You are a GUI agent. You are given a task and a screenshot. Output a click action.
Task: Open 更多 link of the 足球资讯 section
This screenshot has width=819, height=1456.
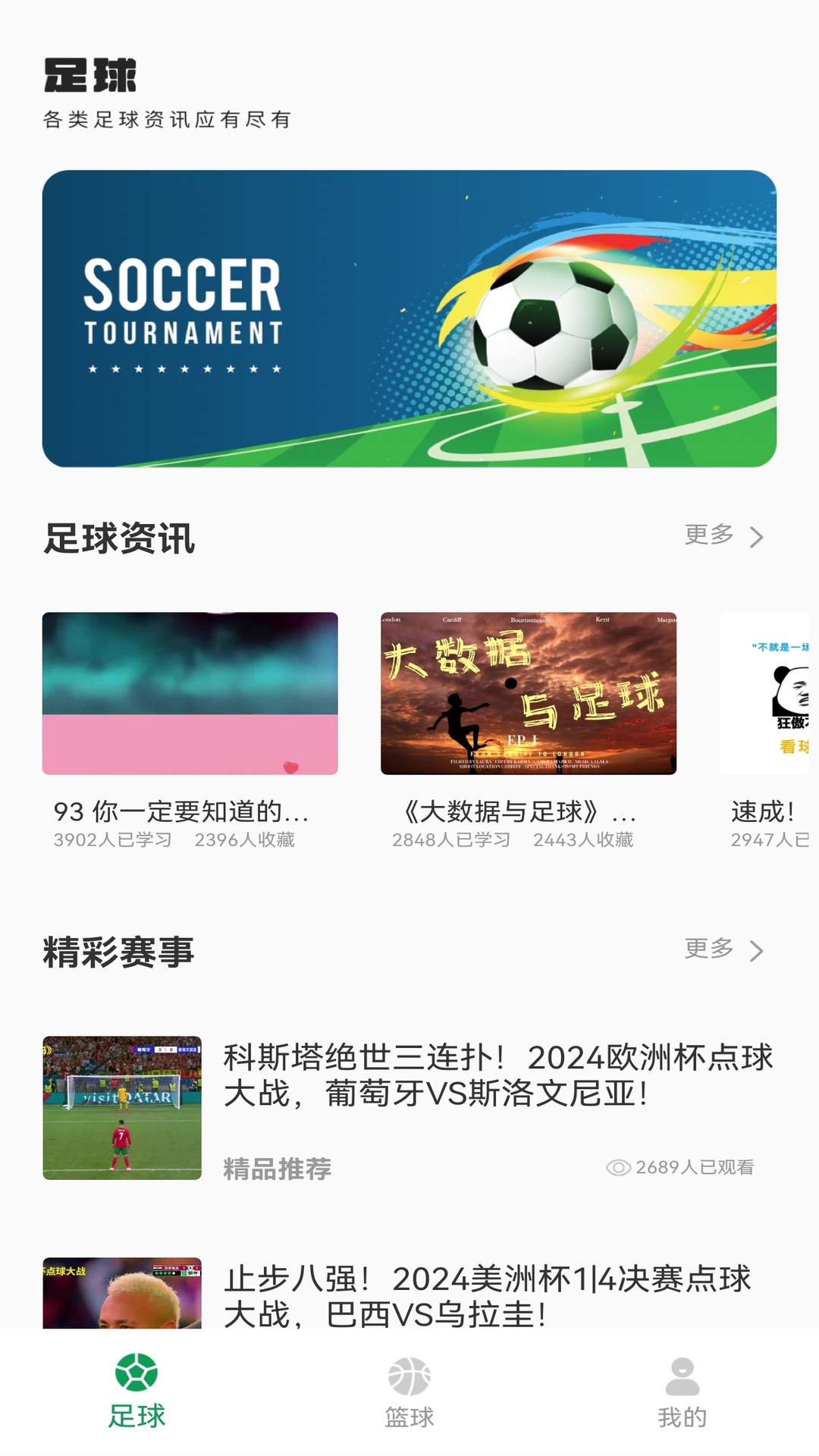tap(710, 535)
